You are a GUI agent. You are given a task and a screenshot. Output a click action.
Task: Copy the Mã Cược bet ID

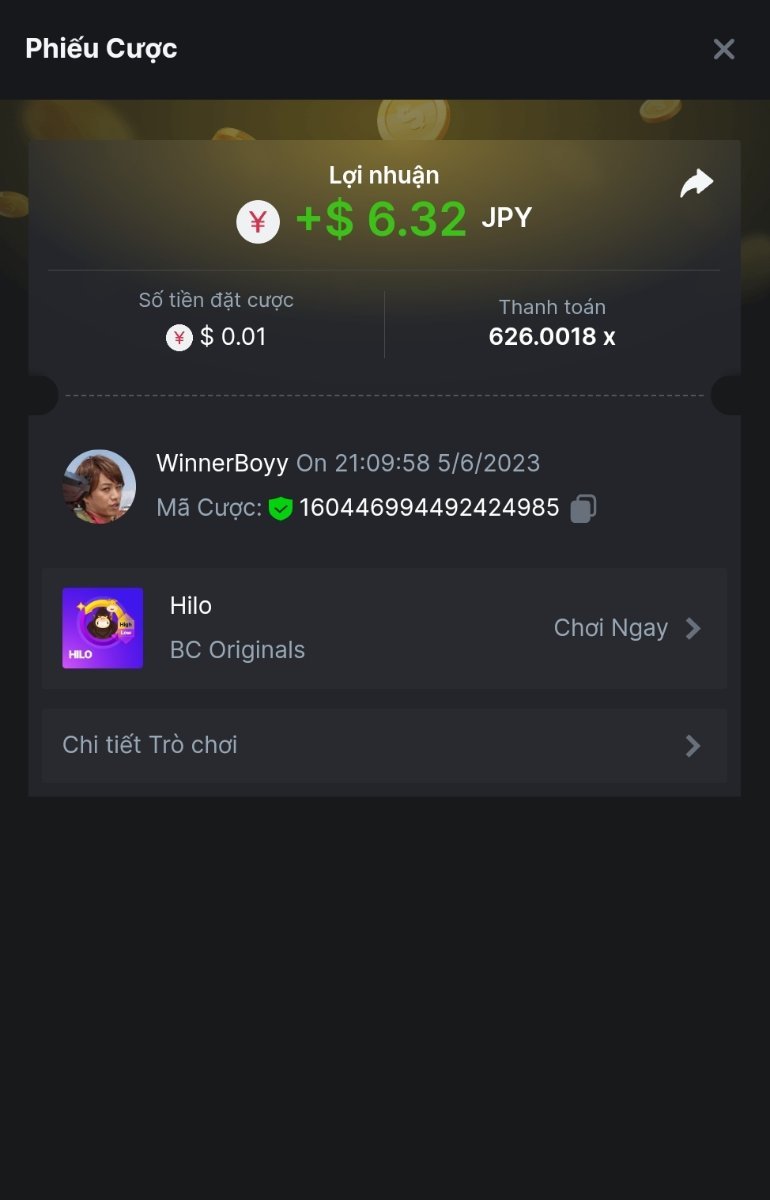coord(583,509)
